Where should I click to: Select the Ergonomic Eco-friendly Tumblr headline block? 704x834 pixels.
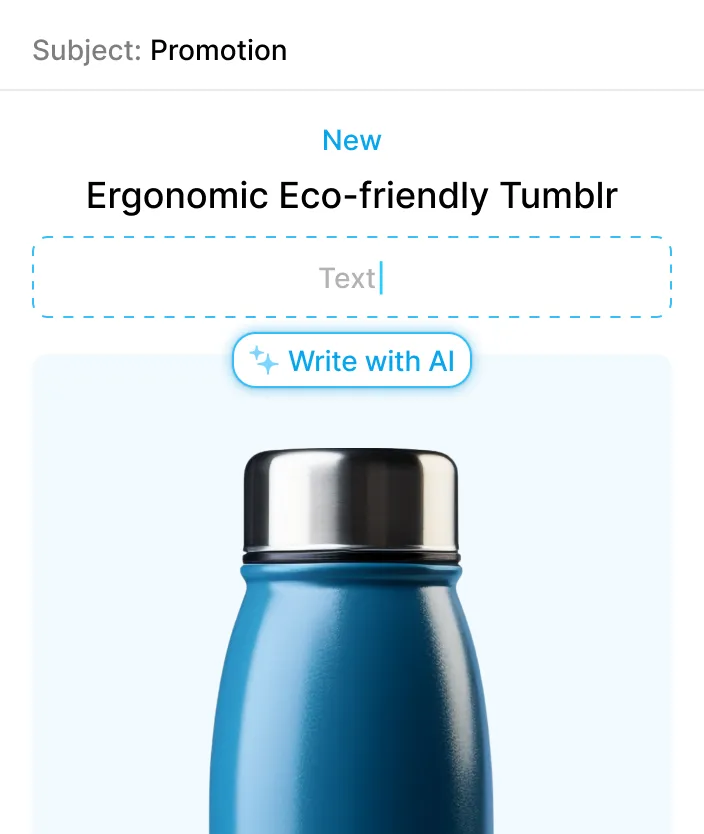click(352, 196)
